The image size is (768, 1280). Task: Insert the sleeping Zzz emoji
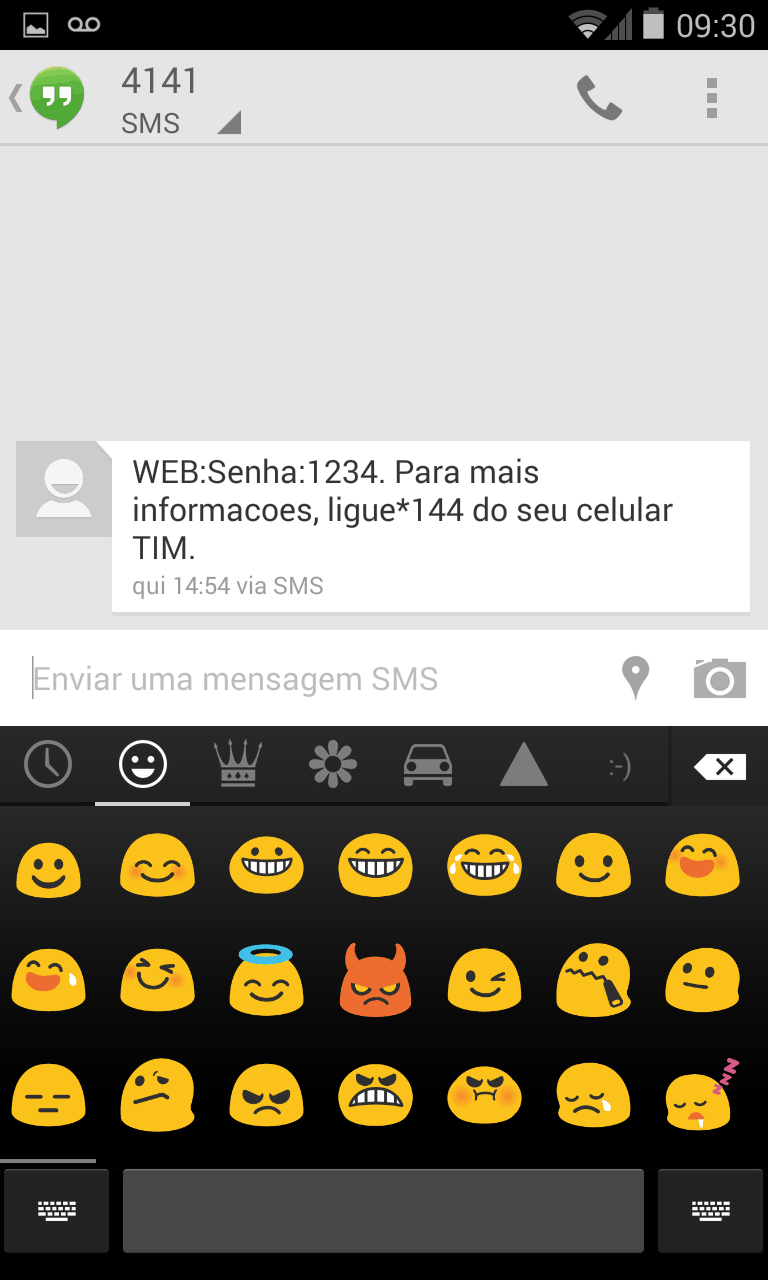pos(702,1093)
